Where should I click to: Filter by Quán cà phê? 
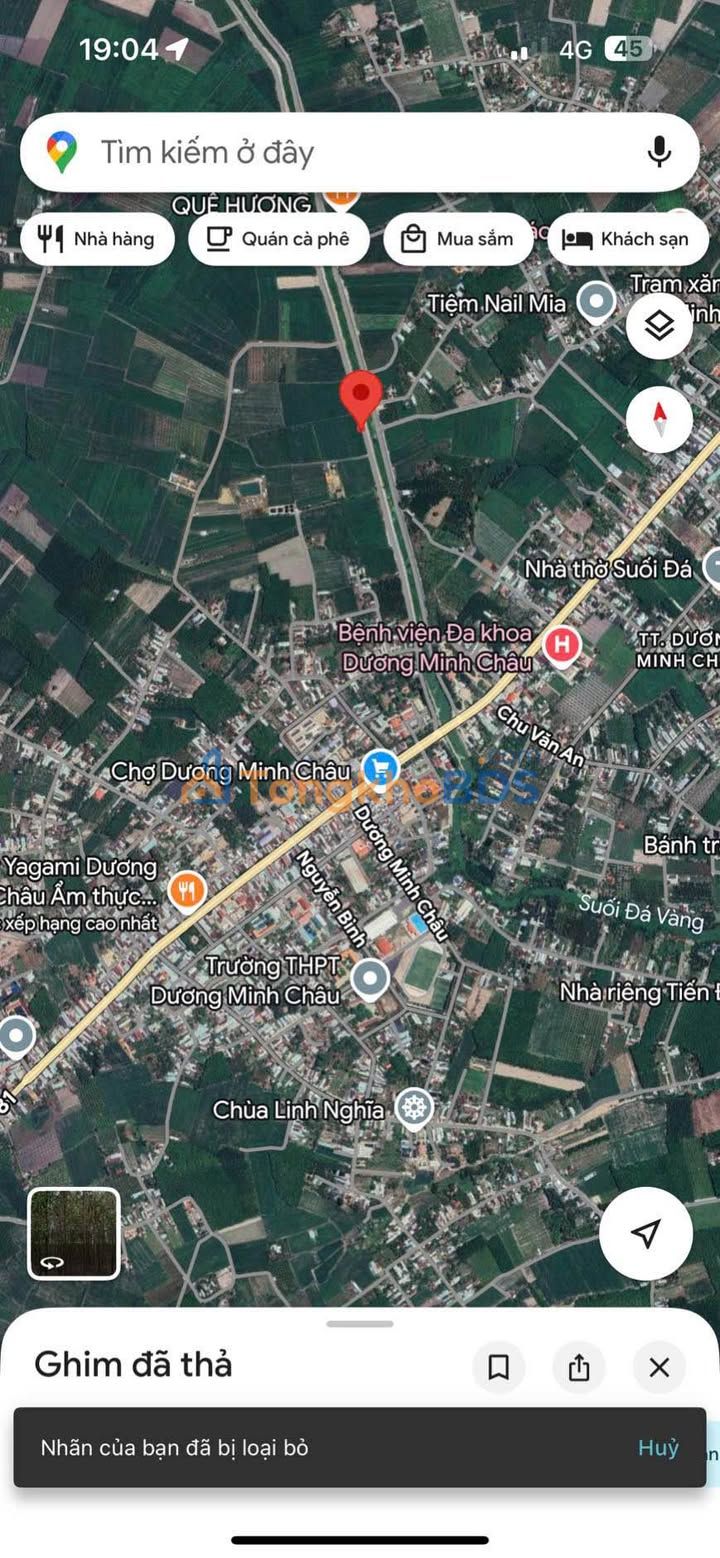tap(279, 239)
